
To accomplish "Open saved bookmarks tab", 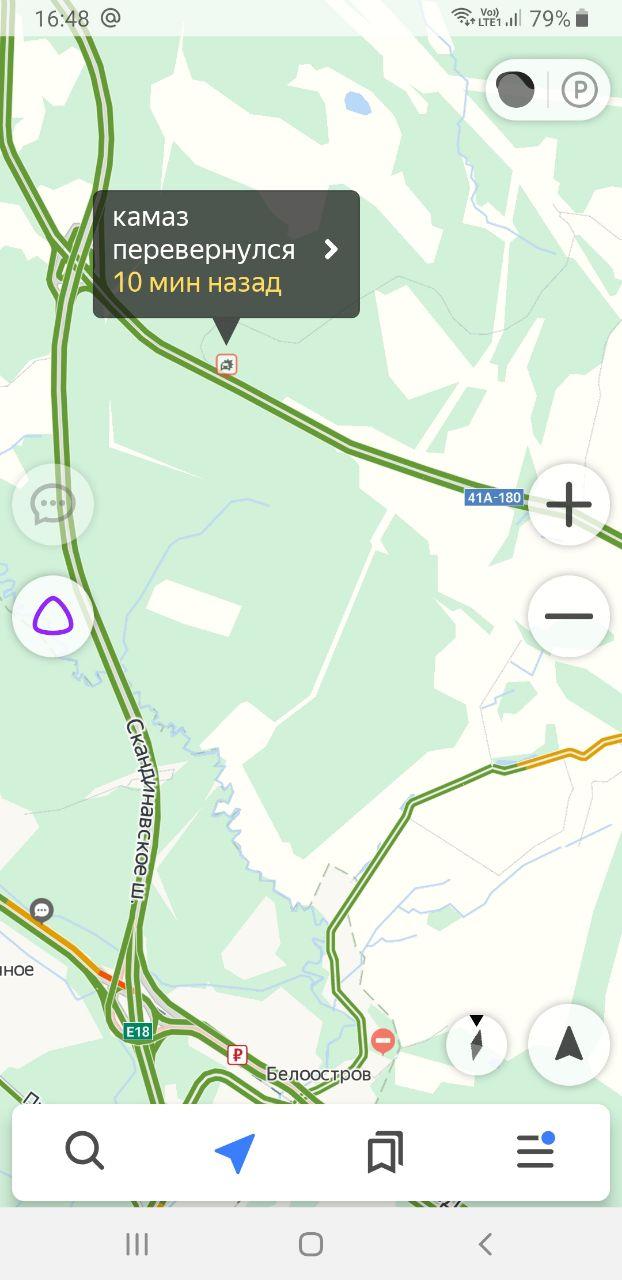I will coord(385,1152).
